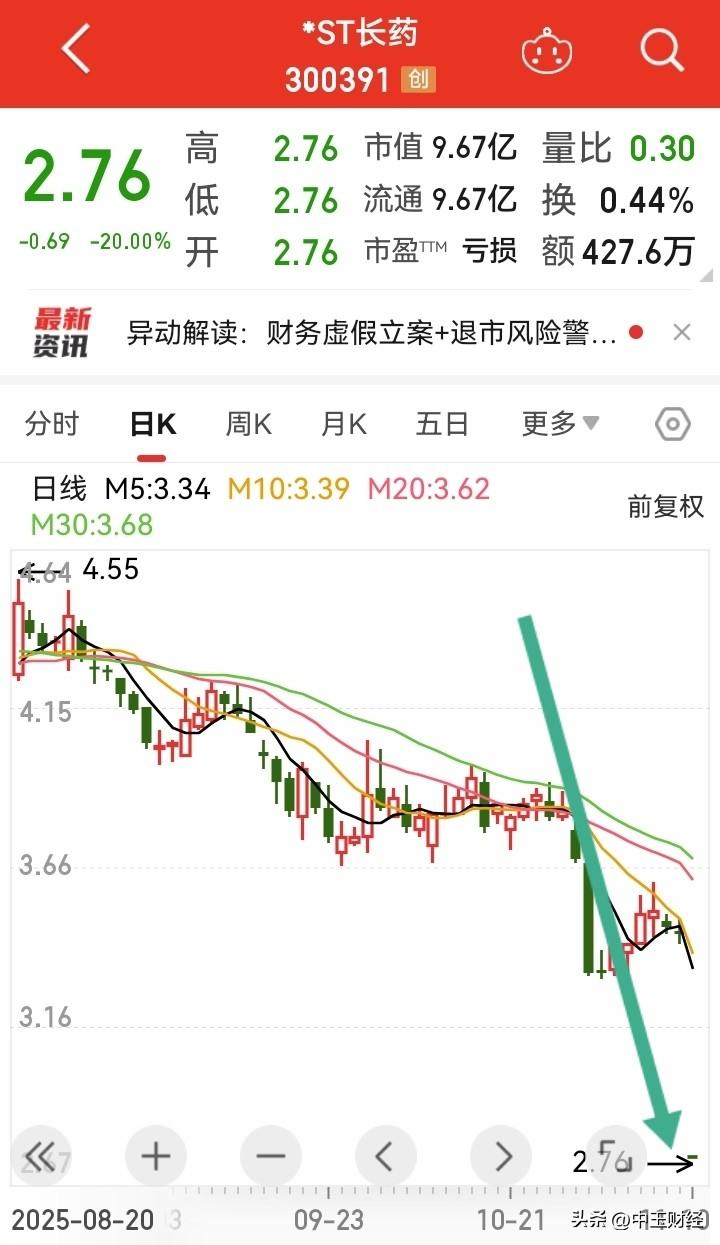Dismiss news banner with the × button
The height and width of the screenshot is (1245, 720).
[682, 332]
